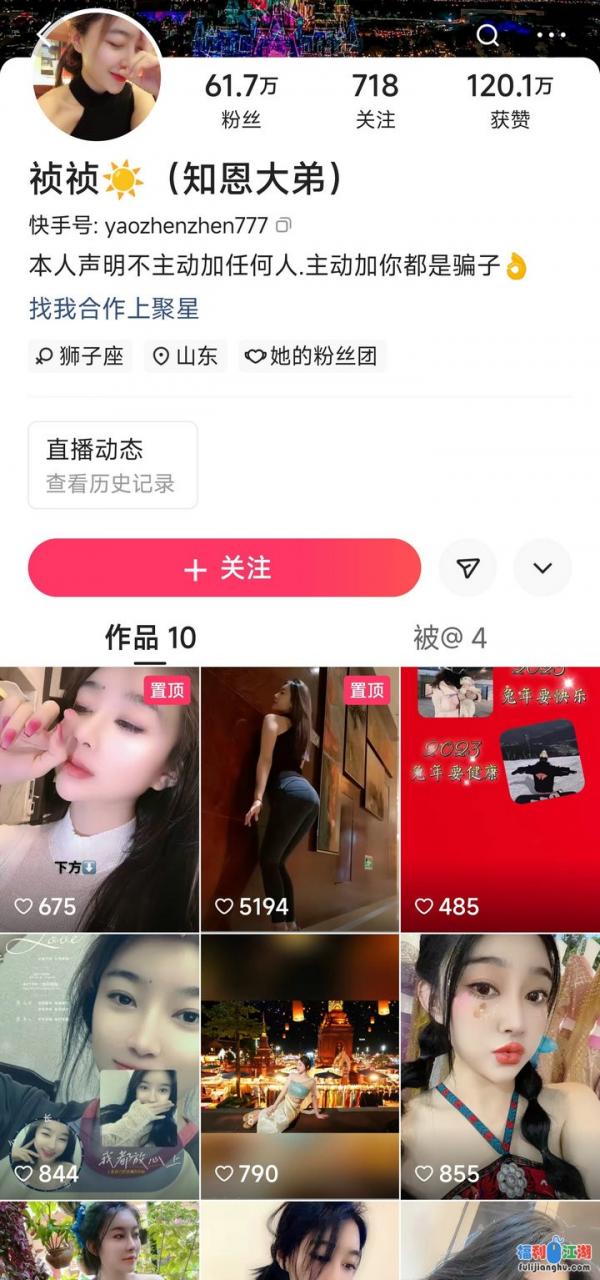This screenshot has width=600, height=1280.
Task: Copy the 快手号 ID with the copy icon
Action: pos(284,226)
